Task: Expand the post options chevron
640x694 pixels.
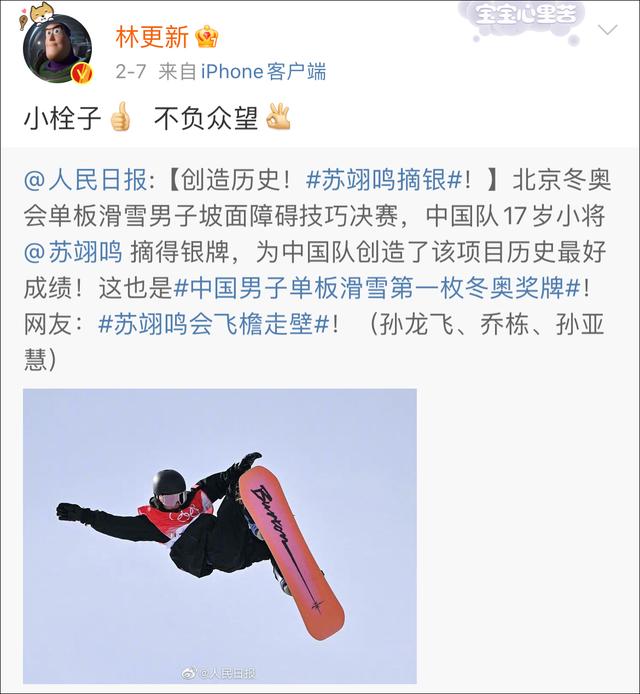Action: click(x=606, y=30)
